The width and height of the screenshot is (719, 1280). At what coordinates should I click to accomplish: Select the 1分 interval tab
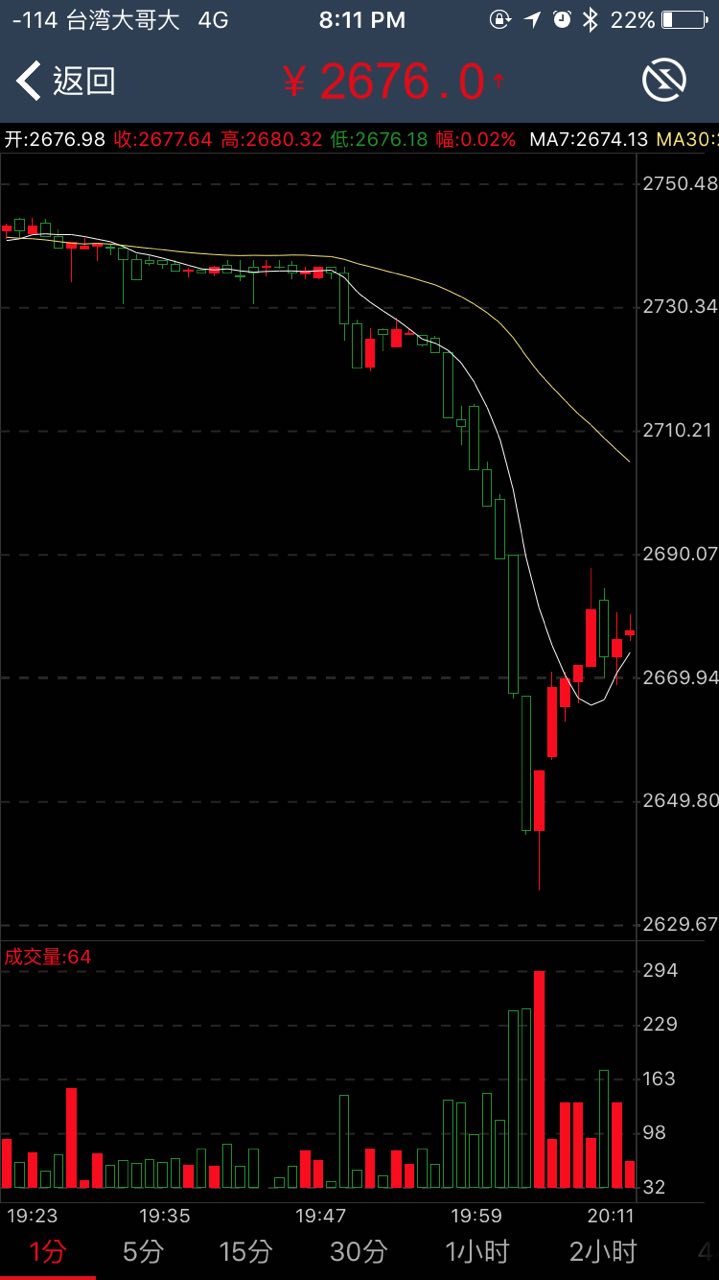click(x=47, y=1251)
